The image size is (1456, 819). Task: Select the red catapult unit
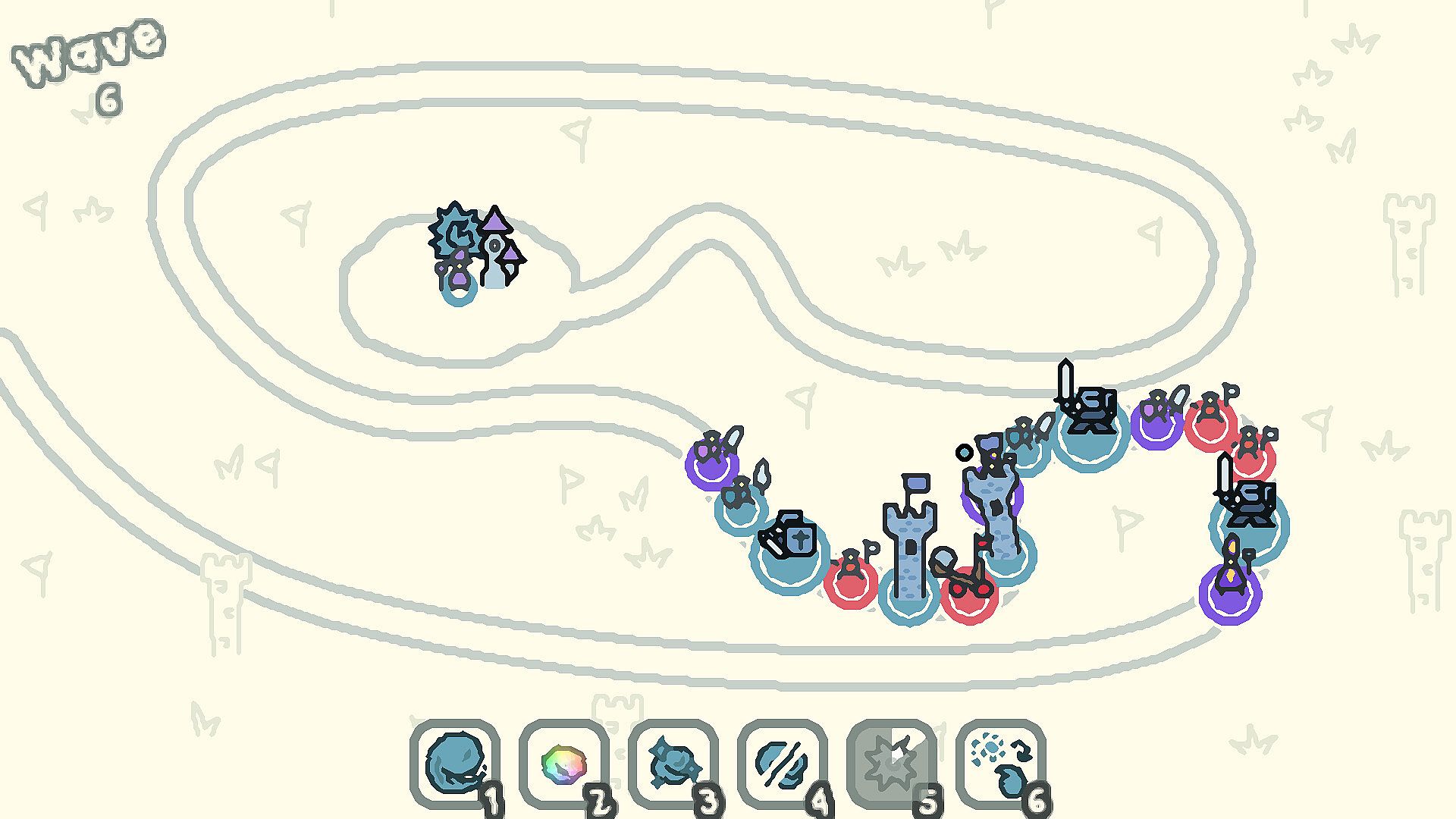[x=965, y=580]
